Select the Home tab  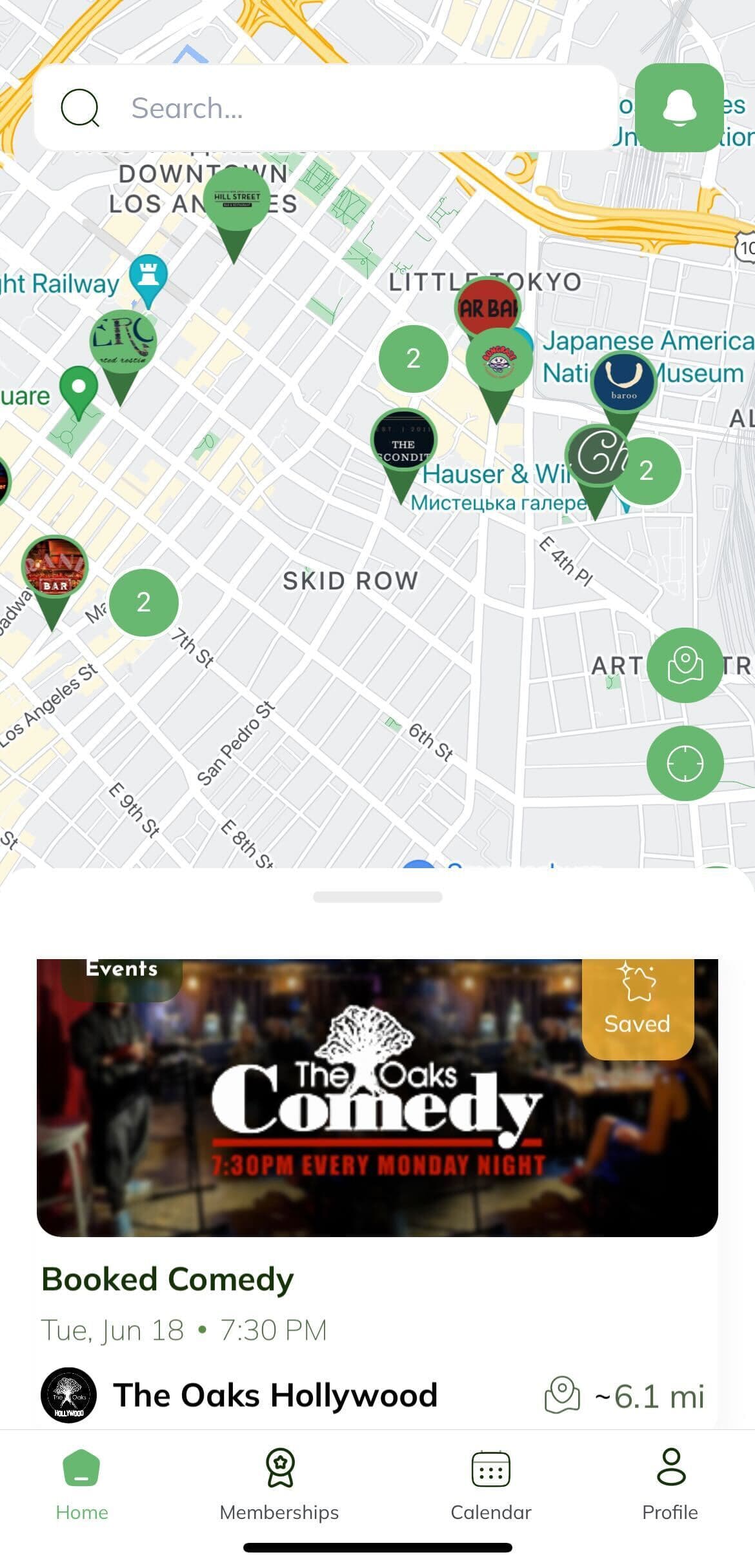coord(82,1484)
